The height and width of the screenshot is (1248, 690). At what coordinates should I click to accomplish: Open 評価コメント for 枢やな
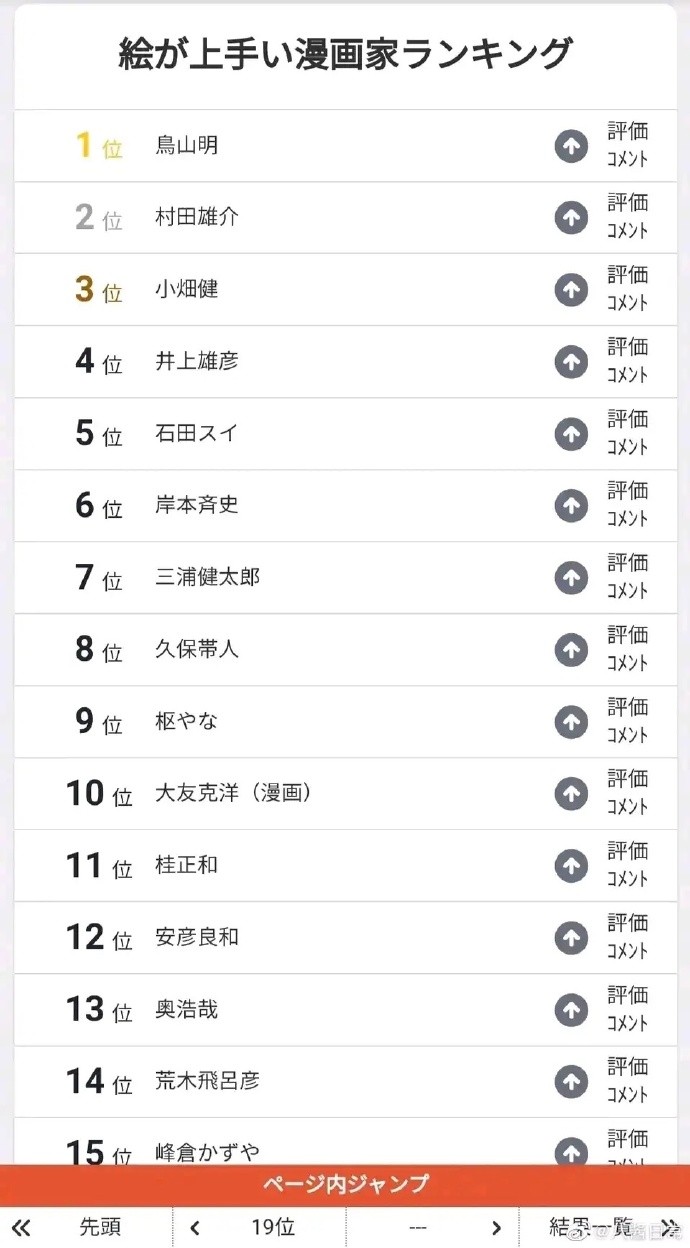pyautogui.click(x=628, y=721)
